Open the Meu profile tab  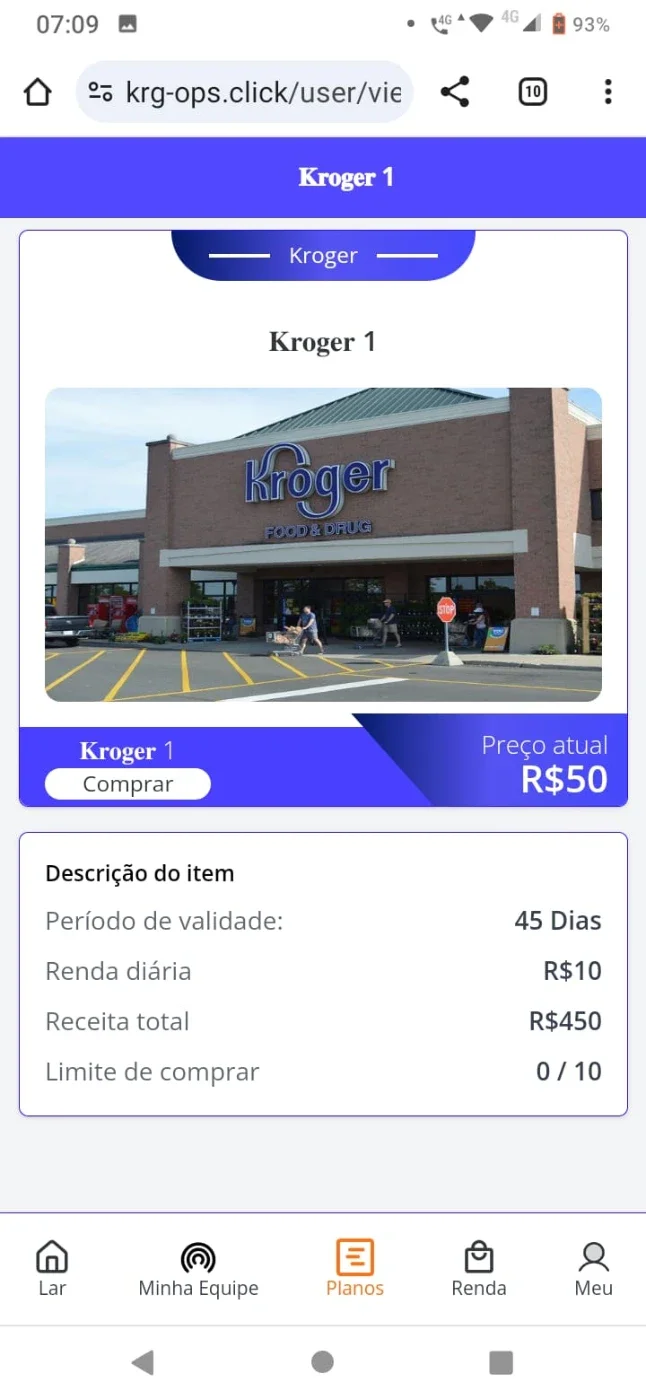coord(593,1268)
